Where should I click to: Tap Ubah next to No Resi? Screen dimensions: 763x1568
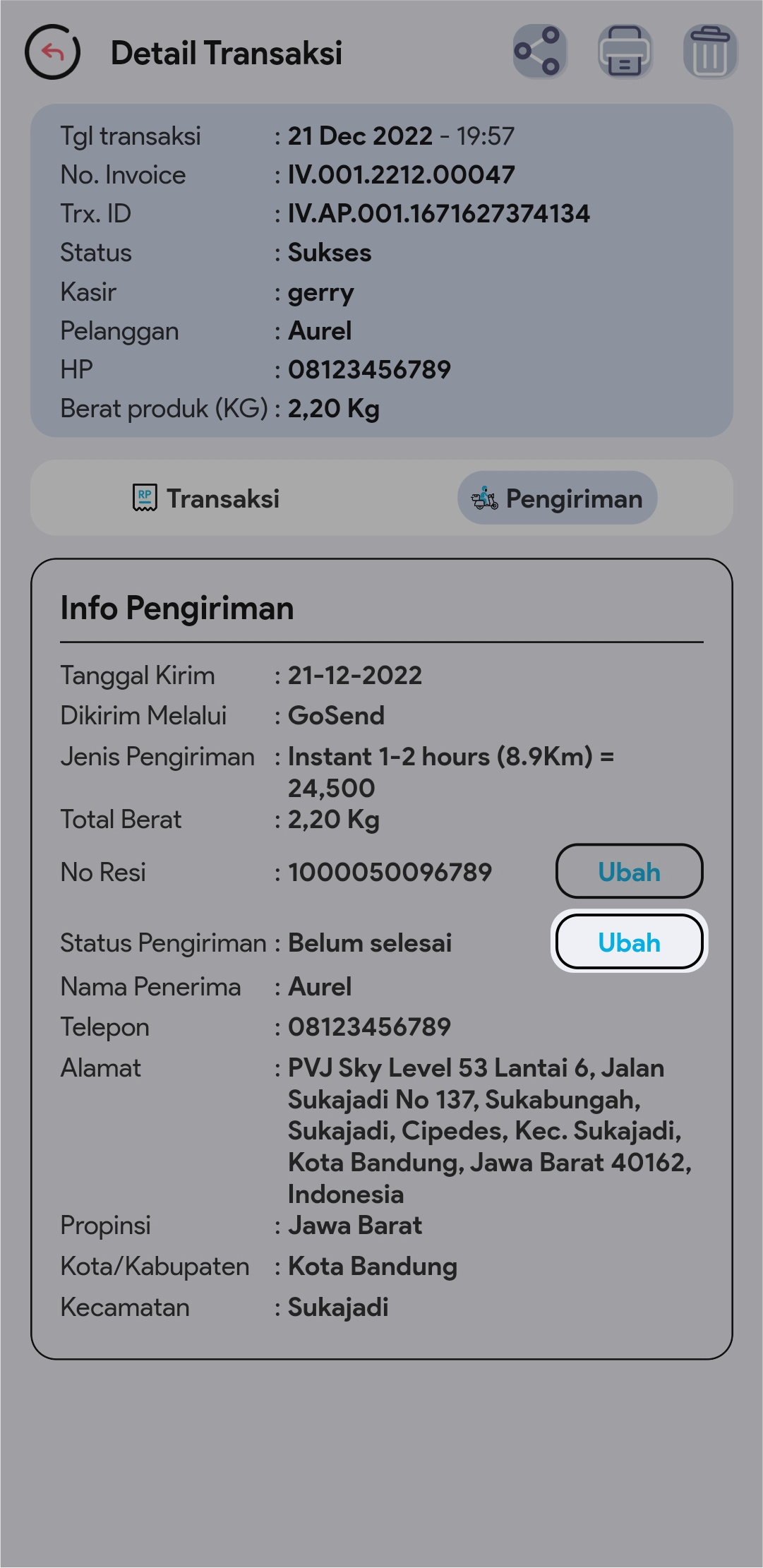(629, 871)
